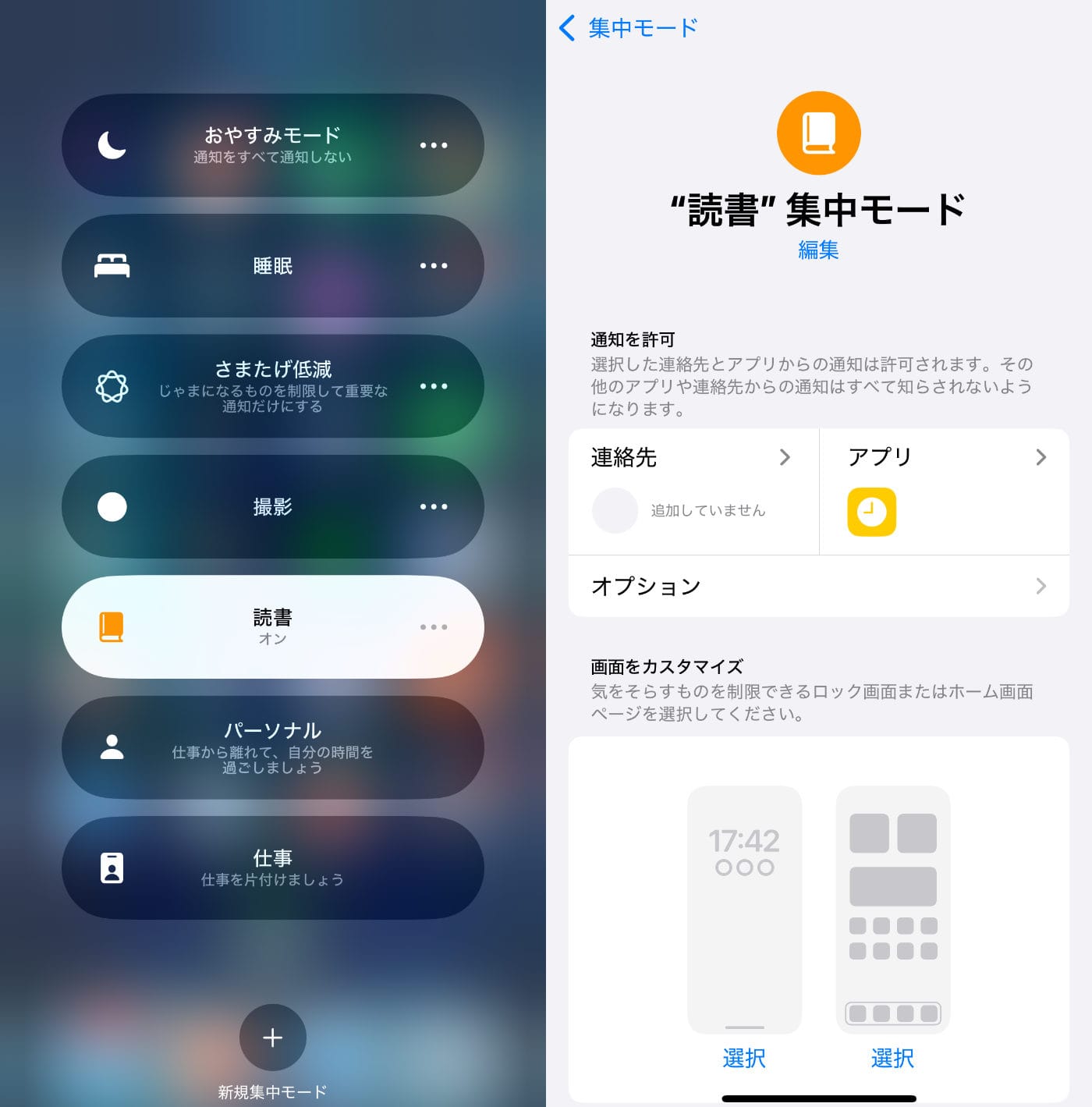
Task: Open さまたげ低減 more options
Action: [x=434, y=386]
